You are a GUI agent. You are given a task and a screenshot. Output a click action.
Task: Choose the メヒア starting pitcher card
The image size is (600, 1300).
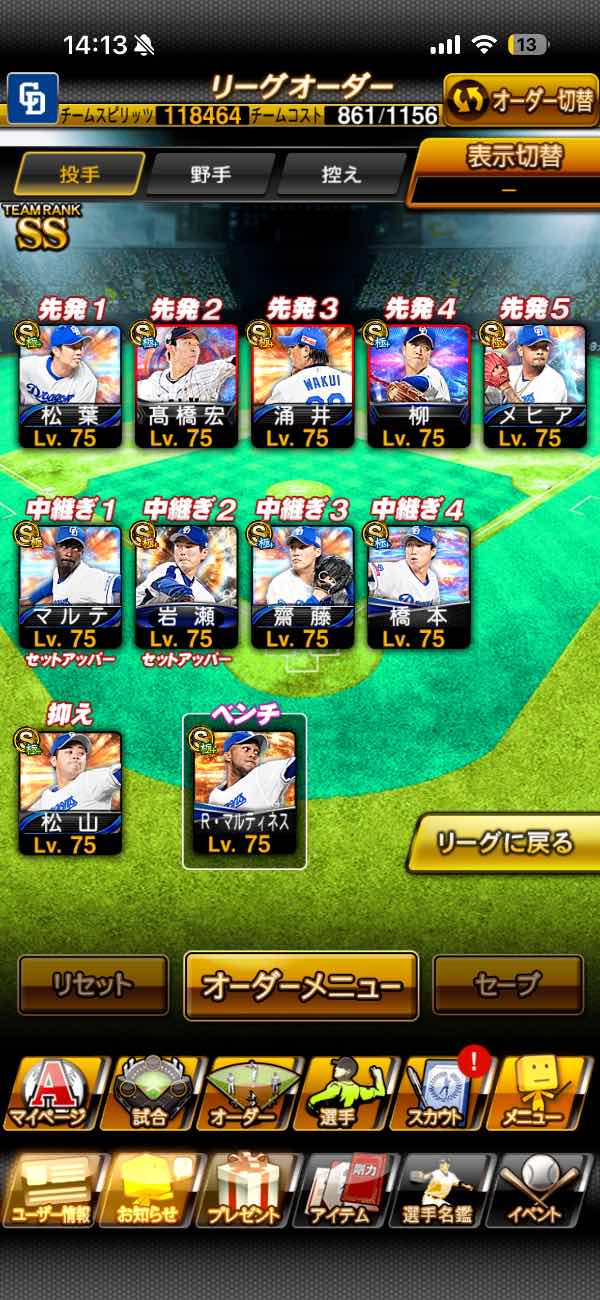pyautogui.click(x=534, y=385)
